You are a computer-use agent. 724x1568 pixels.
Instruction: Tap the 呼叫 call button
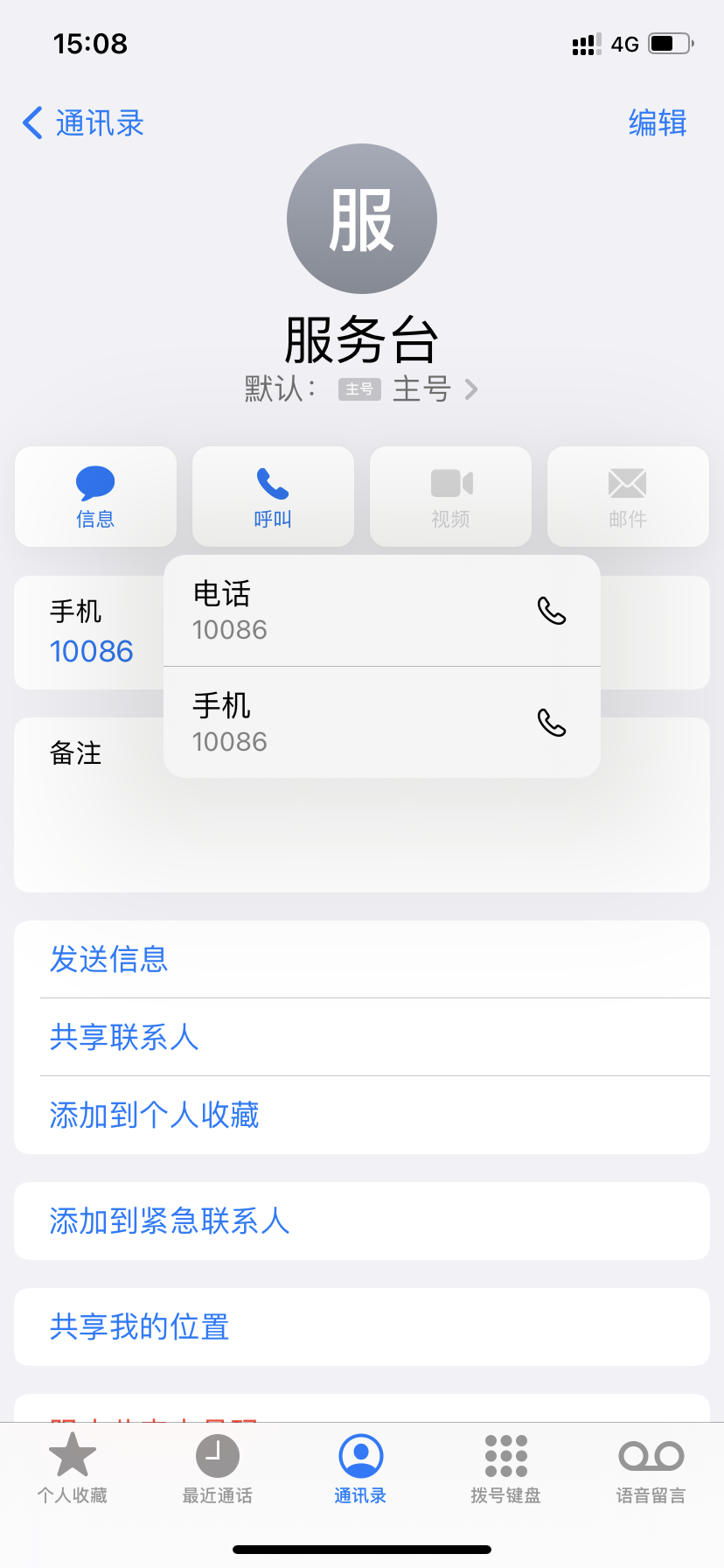[273, 497]
